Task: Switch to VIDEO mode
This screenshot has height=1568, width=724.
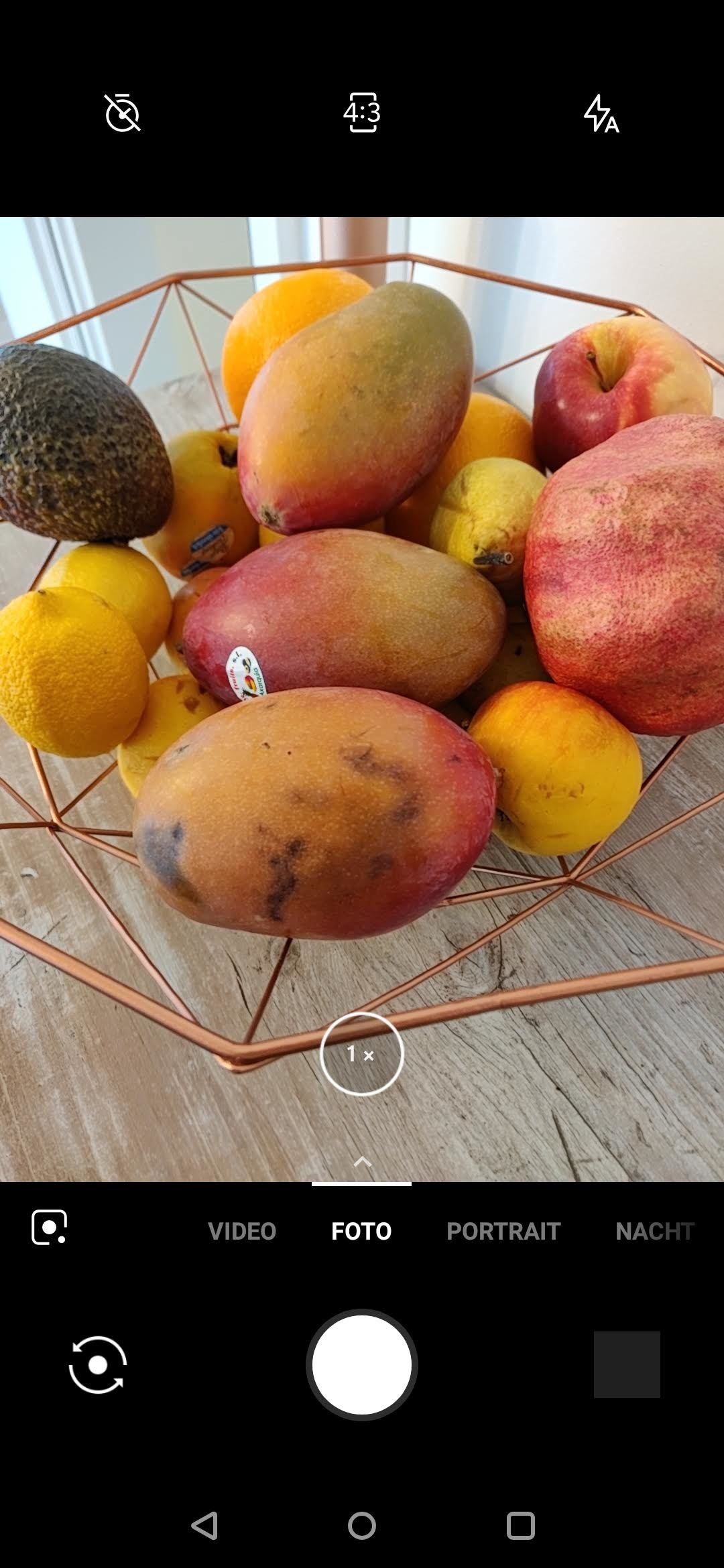Action: (x=242, y=1231)
